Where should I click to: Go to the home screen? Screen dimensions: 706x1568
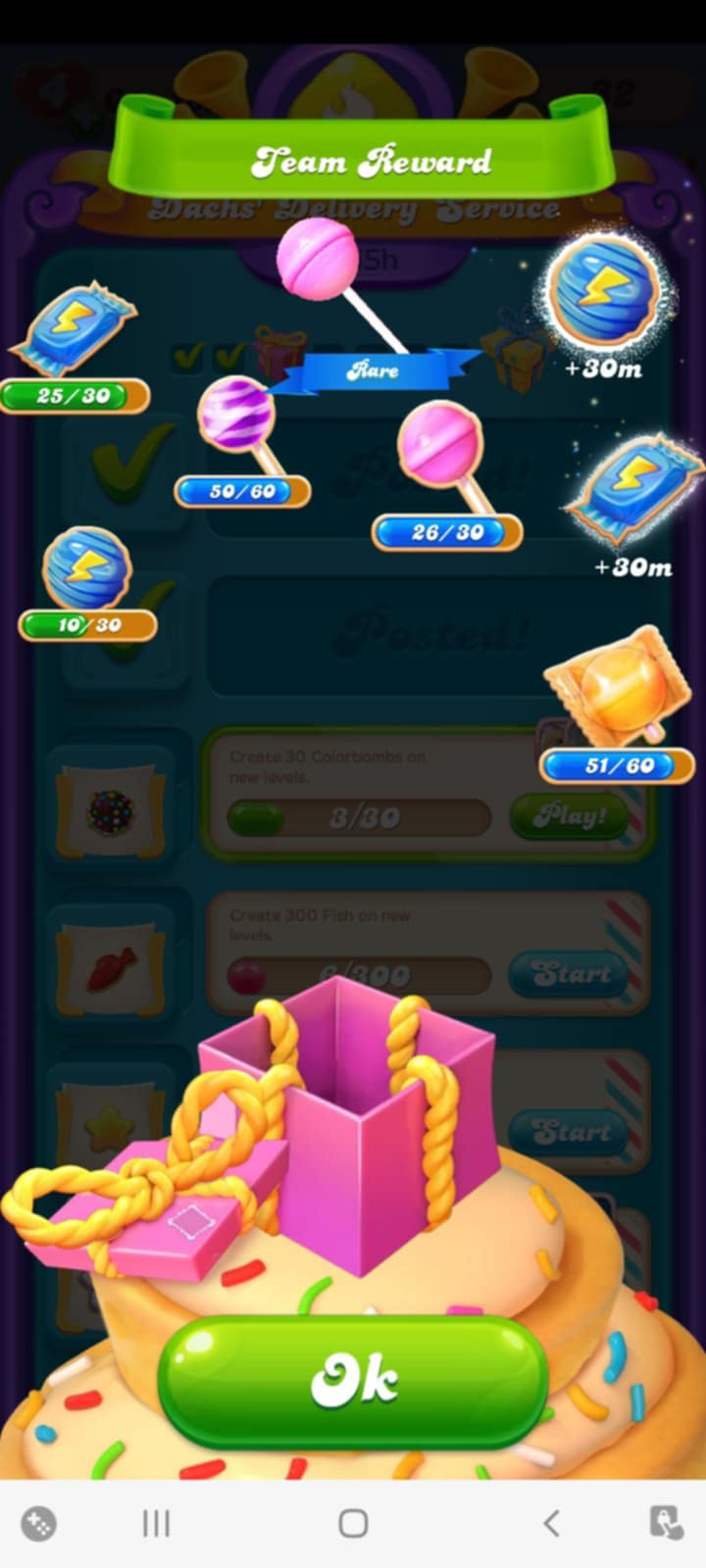(x=353, y=1523)
